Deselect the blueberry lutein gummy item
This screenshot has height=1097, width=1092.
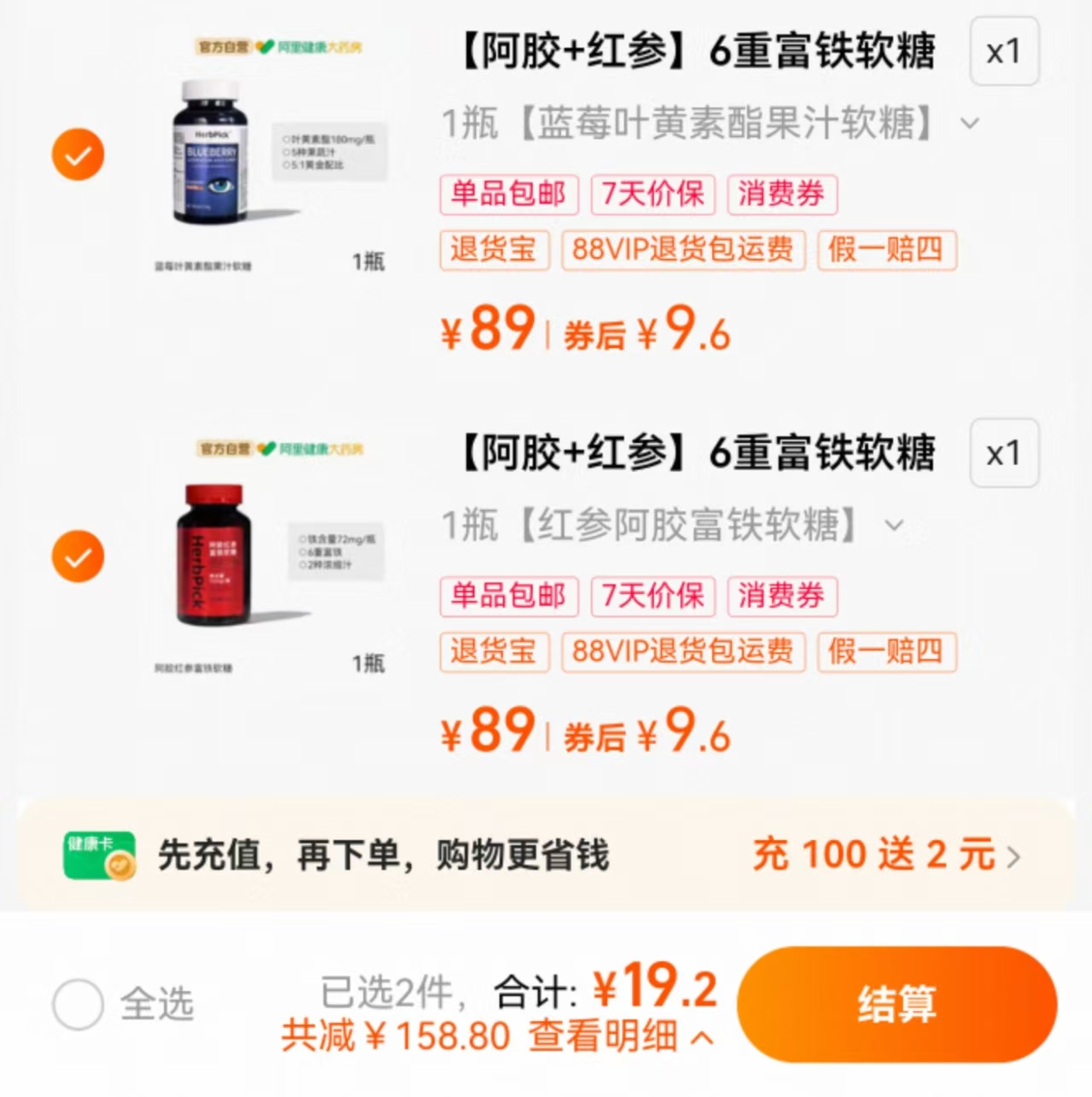[78, 154]
